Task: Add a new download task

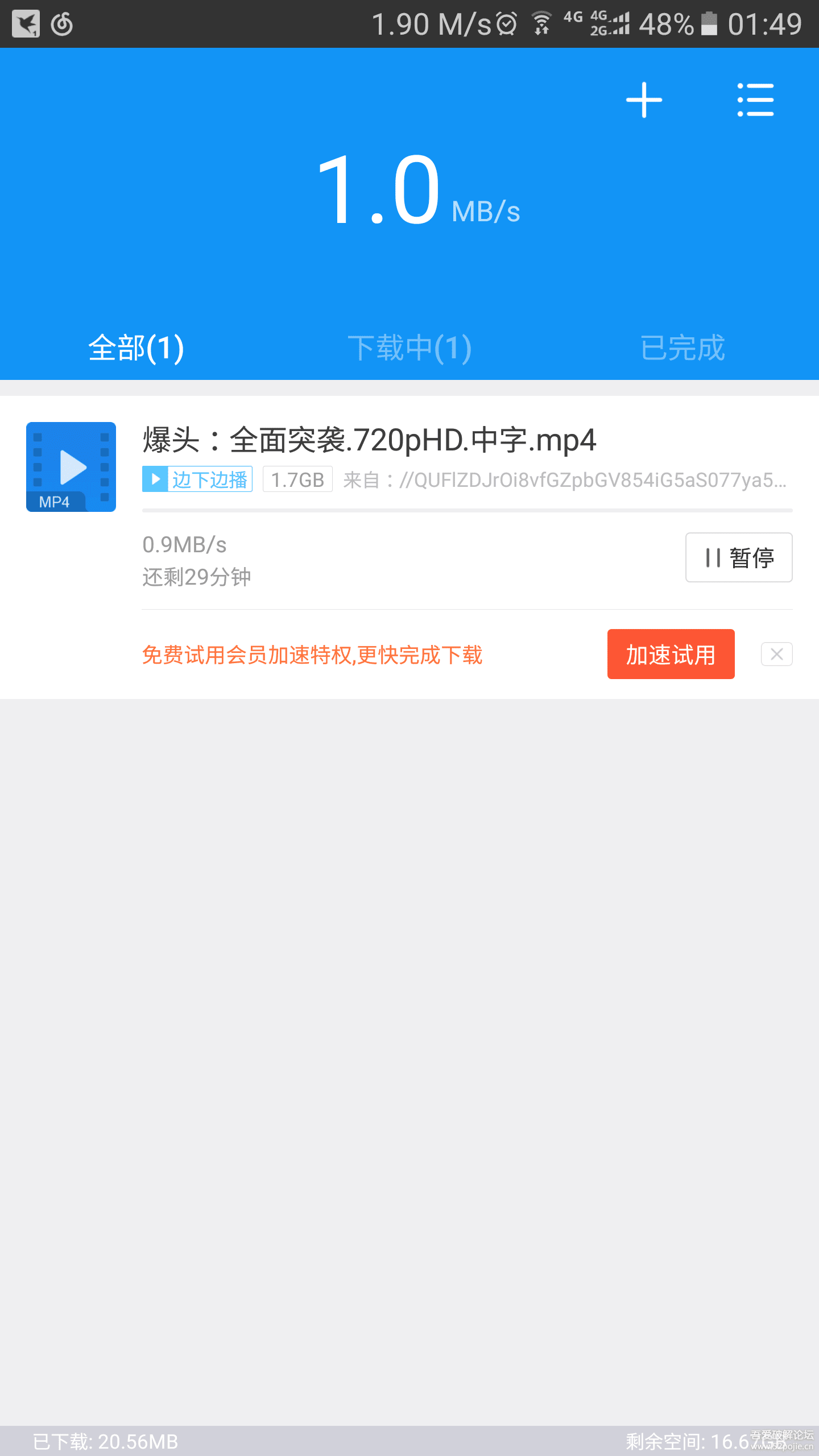Action: coord(644,100)
